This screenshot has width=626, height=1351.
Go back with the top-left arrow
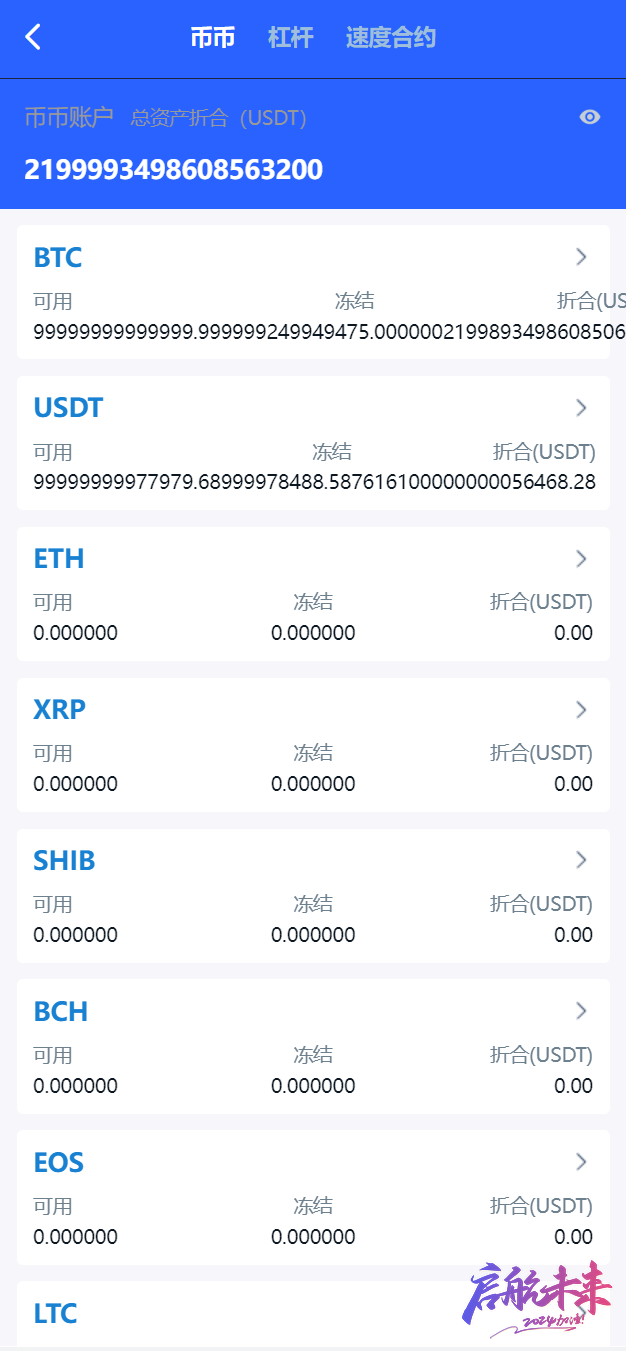(x=33, y=38)
